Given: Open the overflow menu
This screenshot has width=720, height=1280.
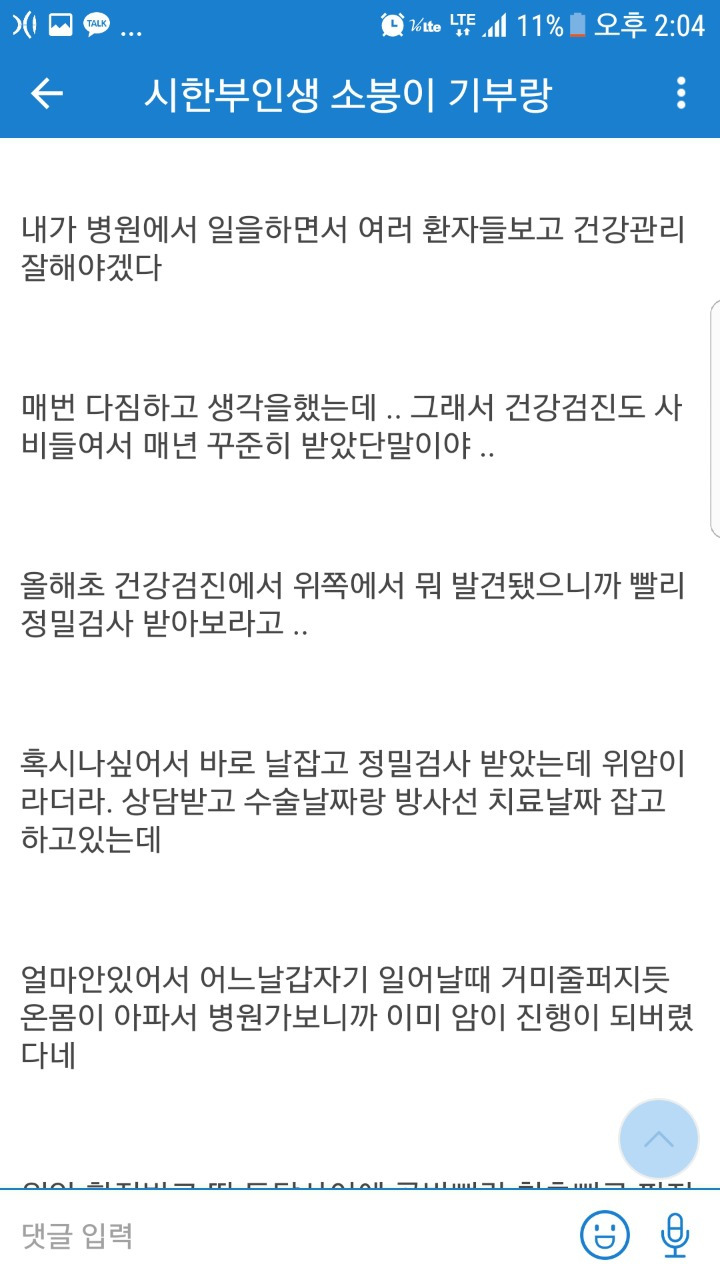Looking at the screenshot, I should 681,94.
